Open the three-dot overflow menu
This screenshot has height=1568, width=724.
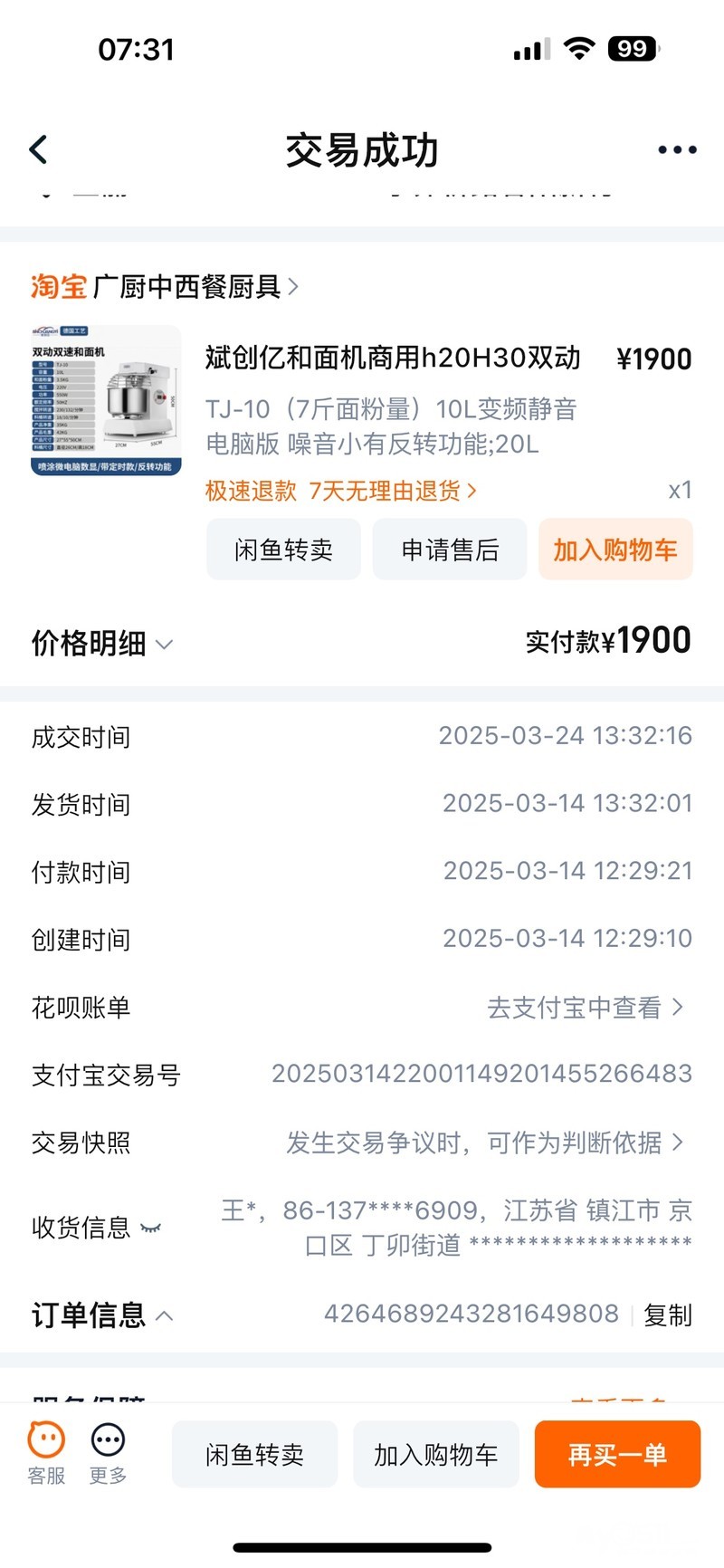677,150
